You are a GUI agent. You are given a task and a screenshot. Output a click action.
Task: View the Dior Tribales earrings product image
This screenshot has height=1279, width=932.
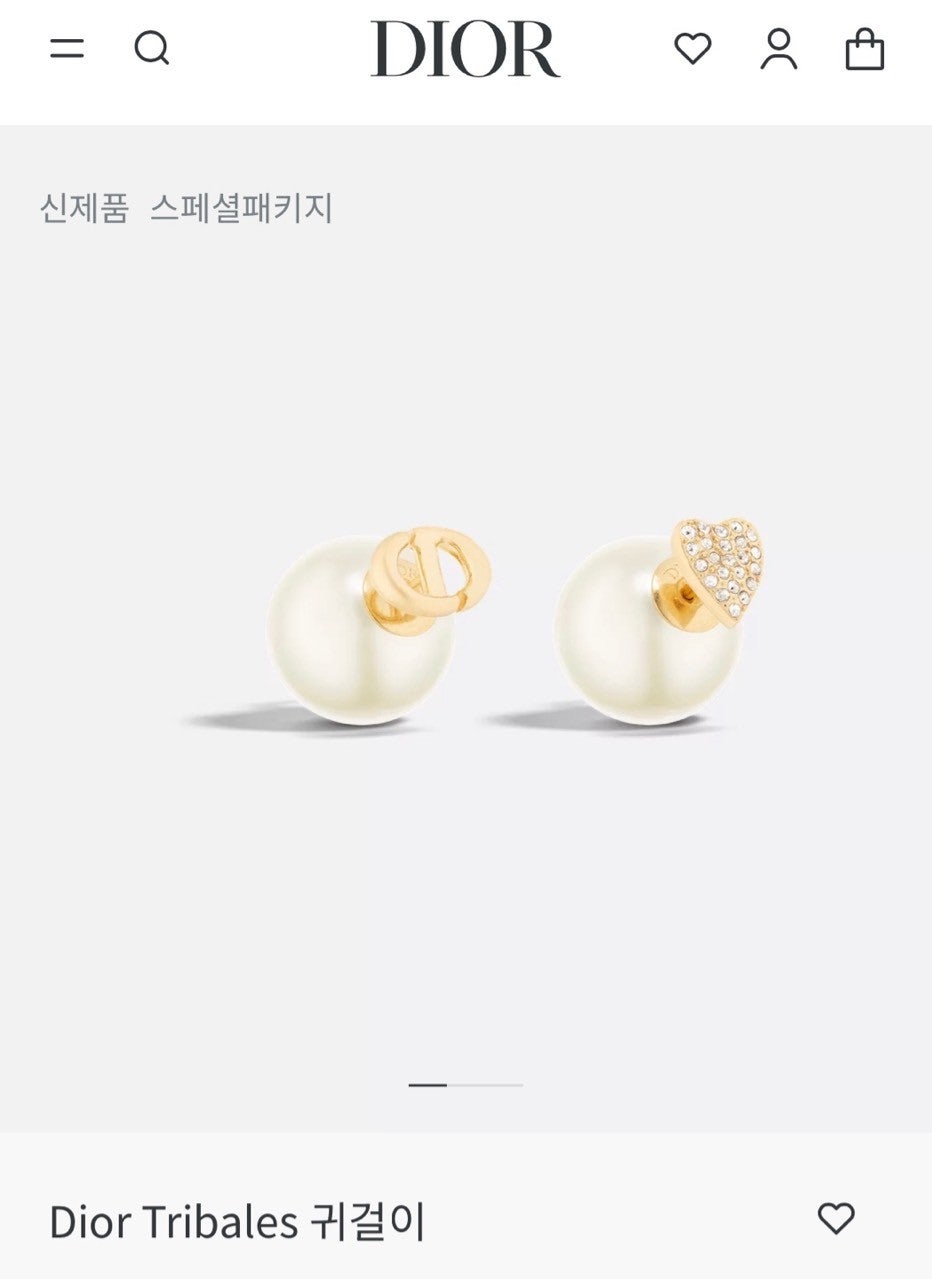point(466,625)
